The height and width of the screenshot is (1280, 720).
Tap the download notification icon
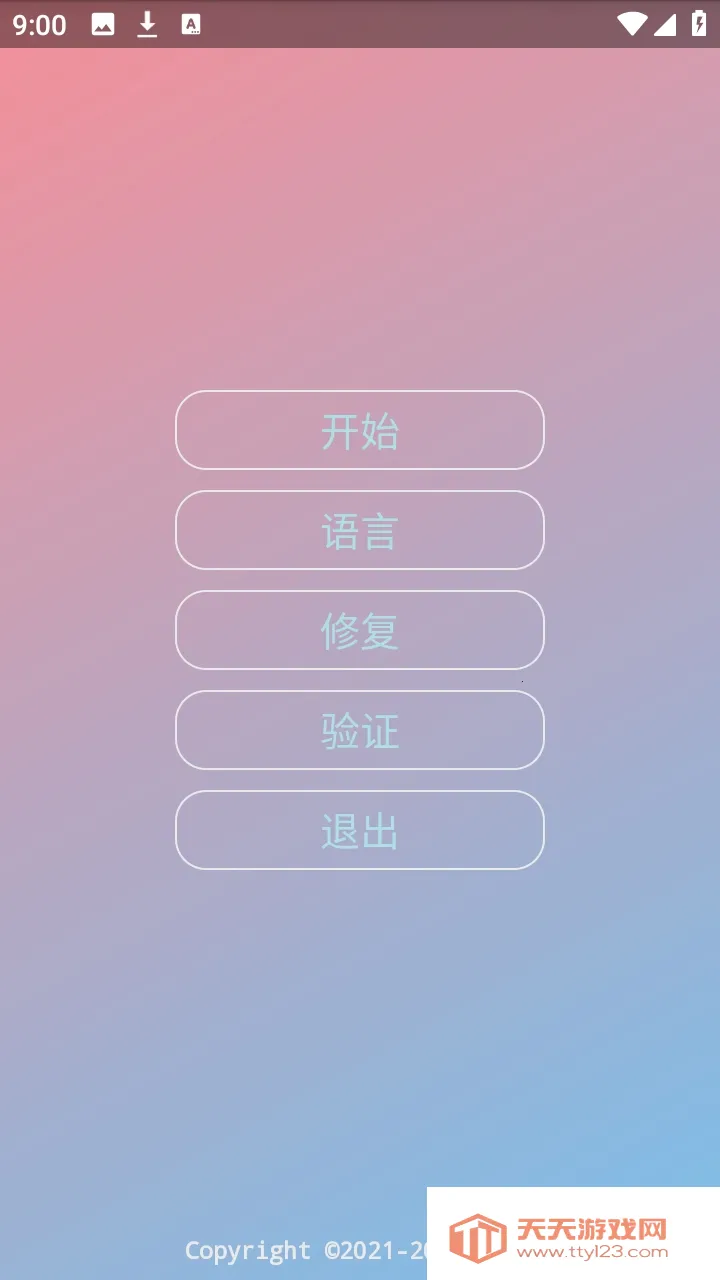click(147, 24)
